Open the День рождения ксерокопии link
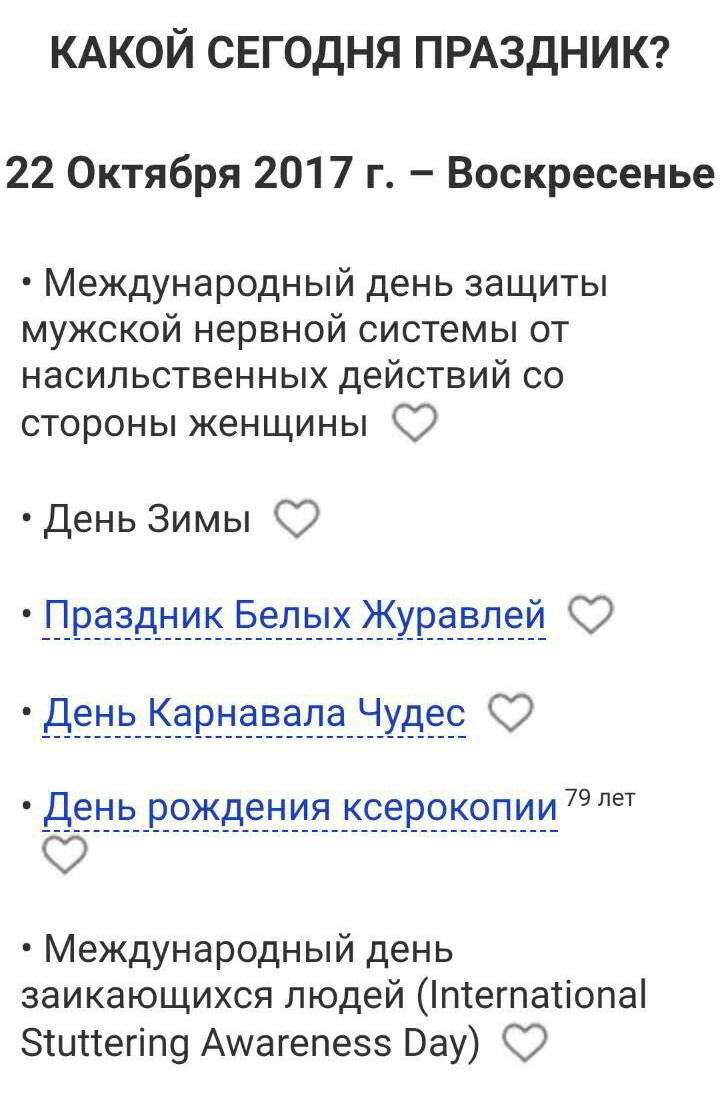This screenshot has height=1110, width=720. point(300,807)
